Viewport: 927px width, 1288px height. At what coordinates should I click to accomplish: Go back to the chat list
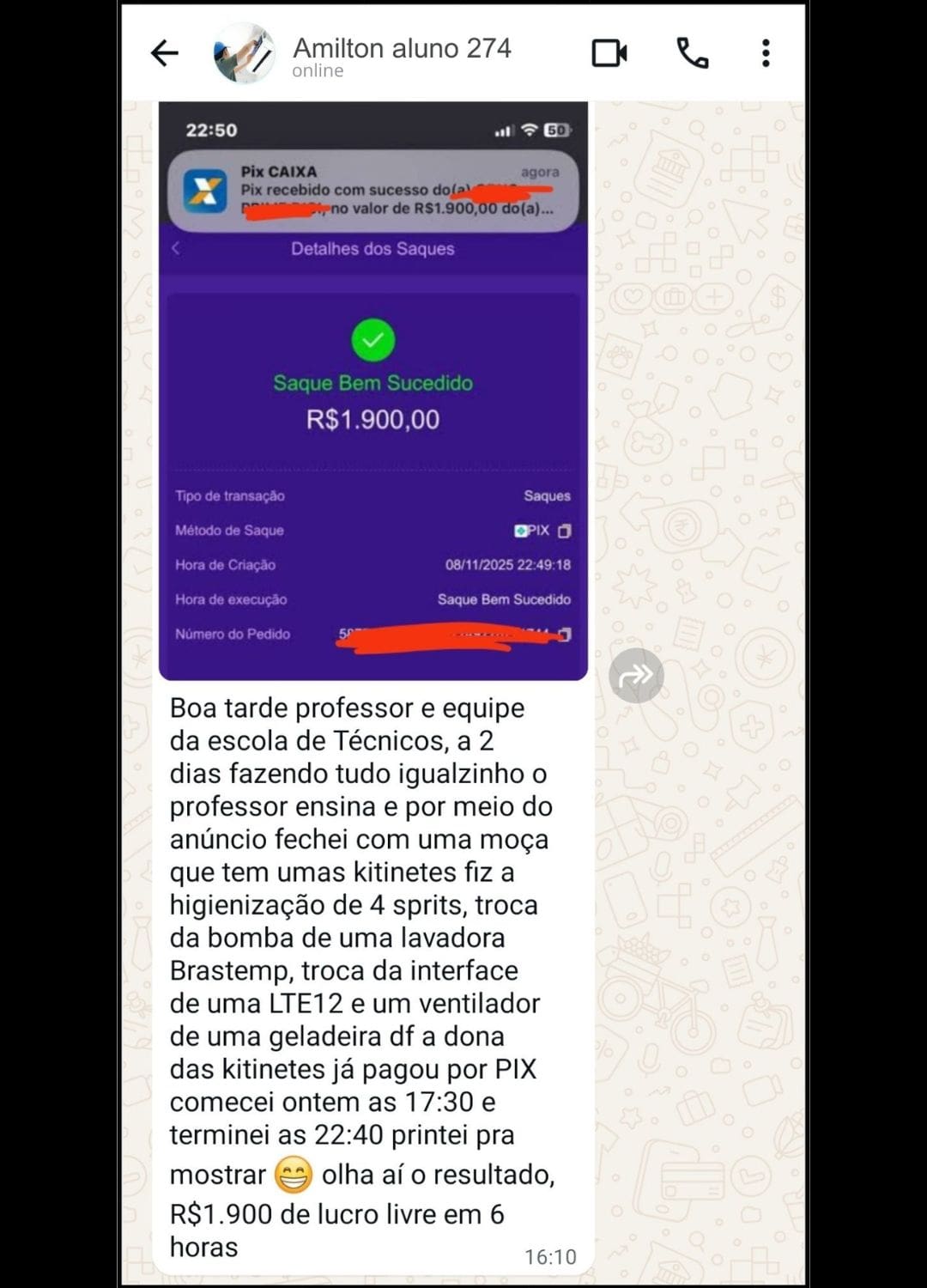click(164, 53)
